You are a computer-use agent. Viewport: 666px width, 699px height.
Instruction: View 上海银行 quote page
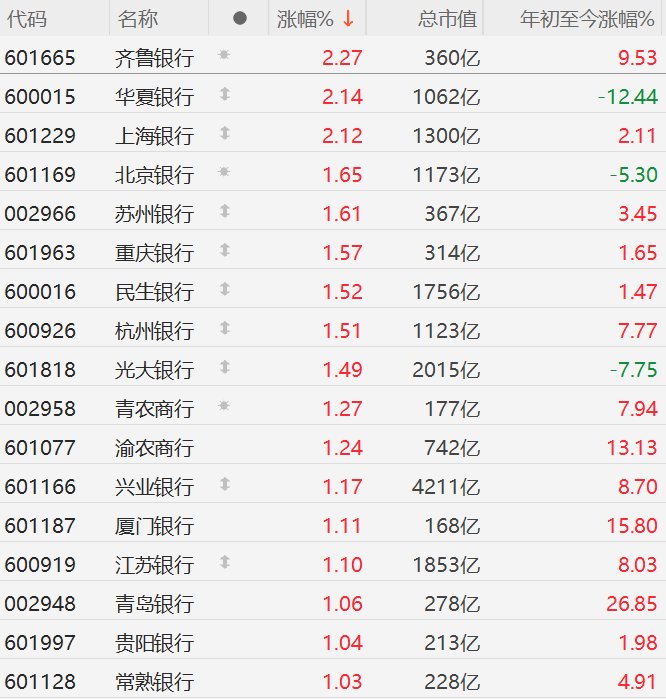pos(154,136)
